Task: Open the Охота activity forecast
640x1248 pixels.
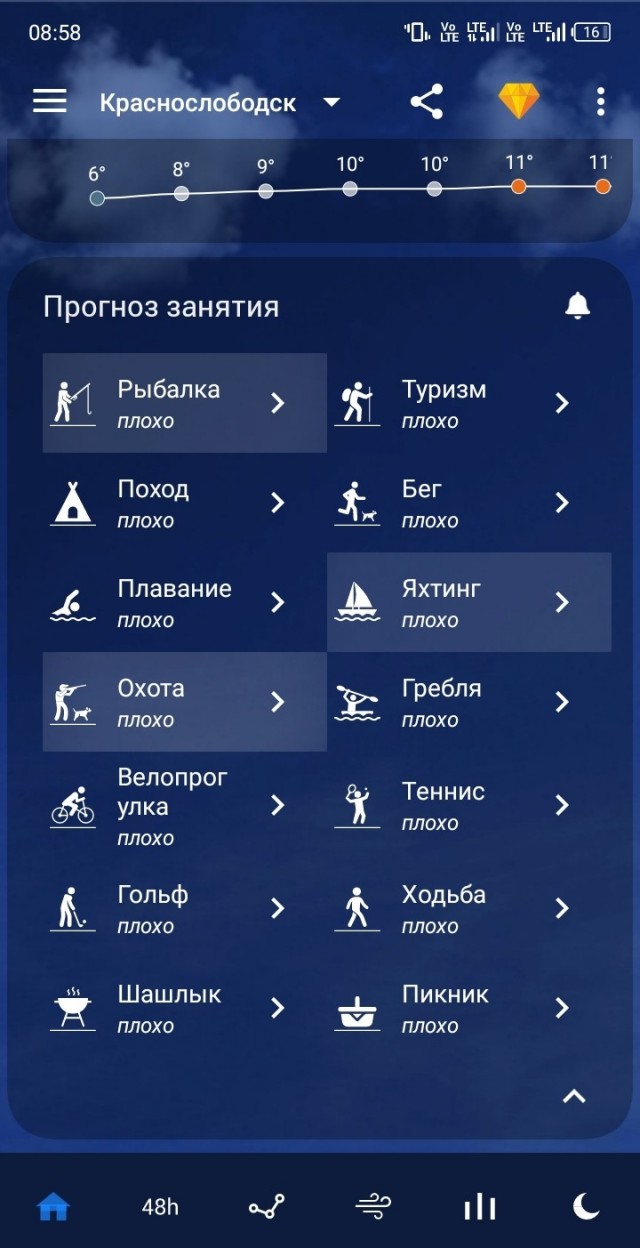Action: (185, 702)
